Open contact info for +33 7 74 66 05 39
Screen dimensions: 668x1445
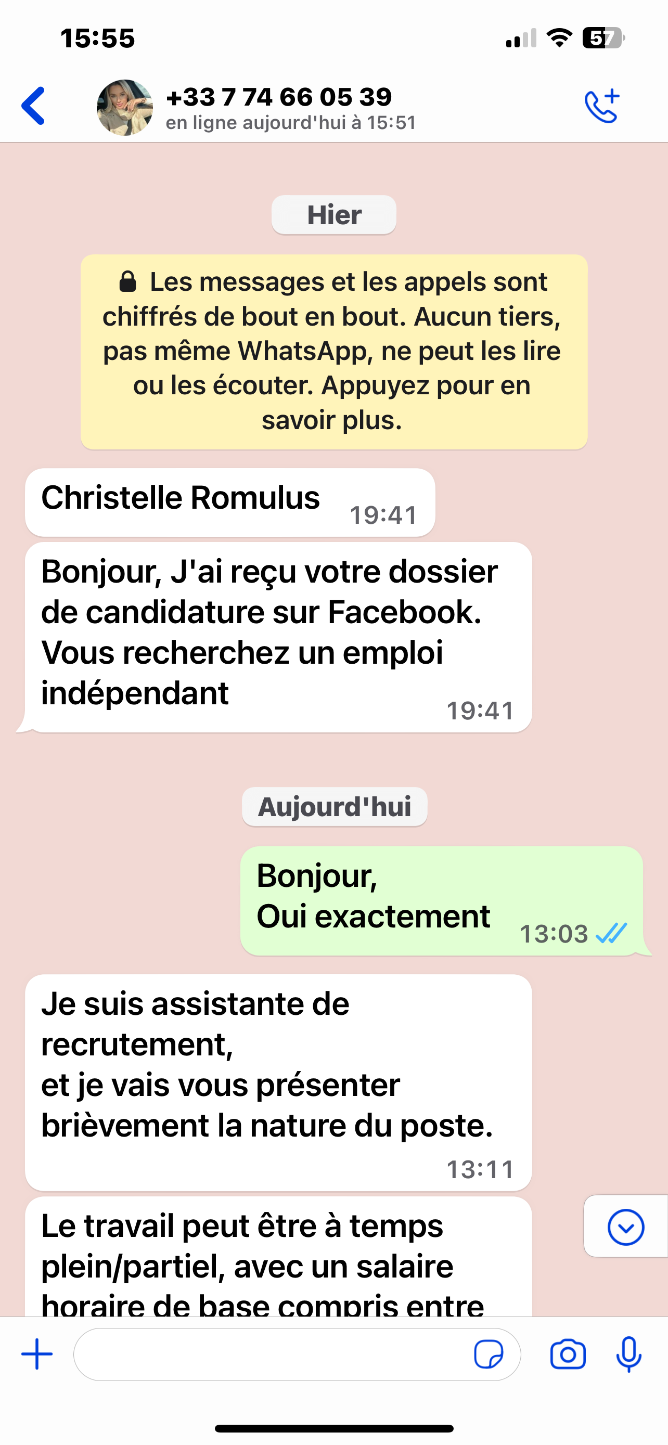278,107
